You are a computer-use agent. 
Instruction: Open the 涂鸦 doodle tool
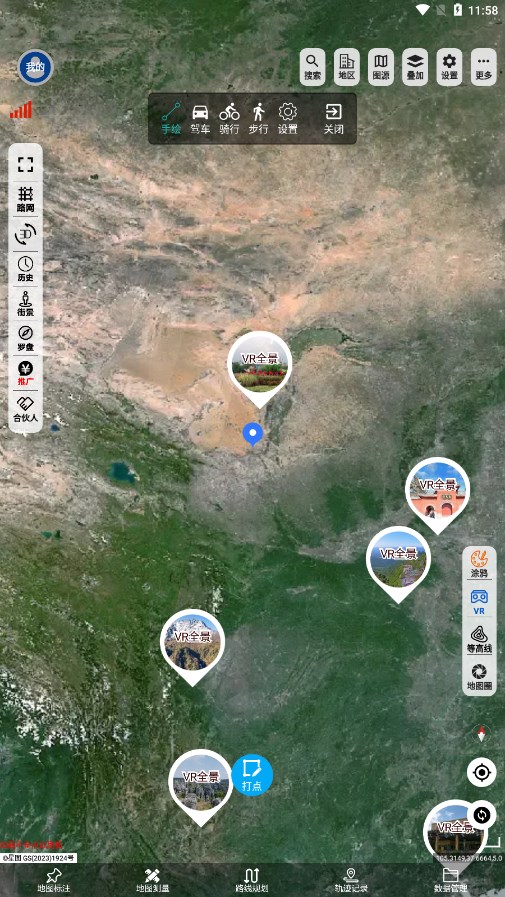click(x=479, y=563)
